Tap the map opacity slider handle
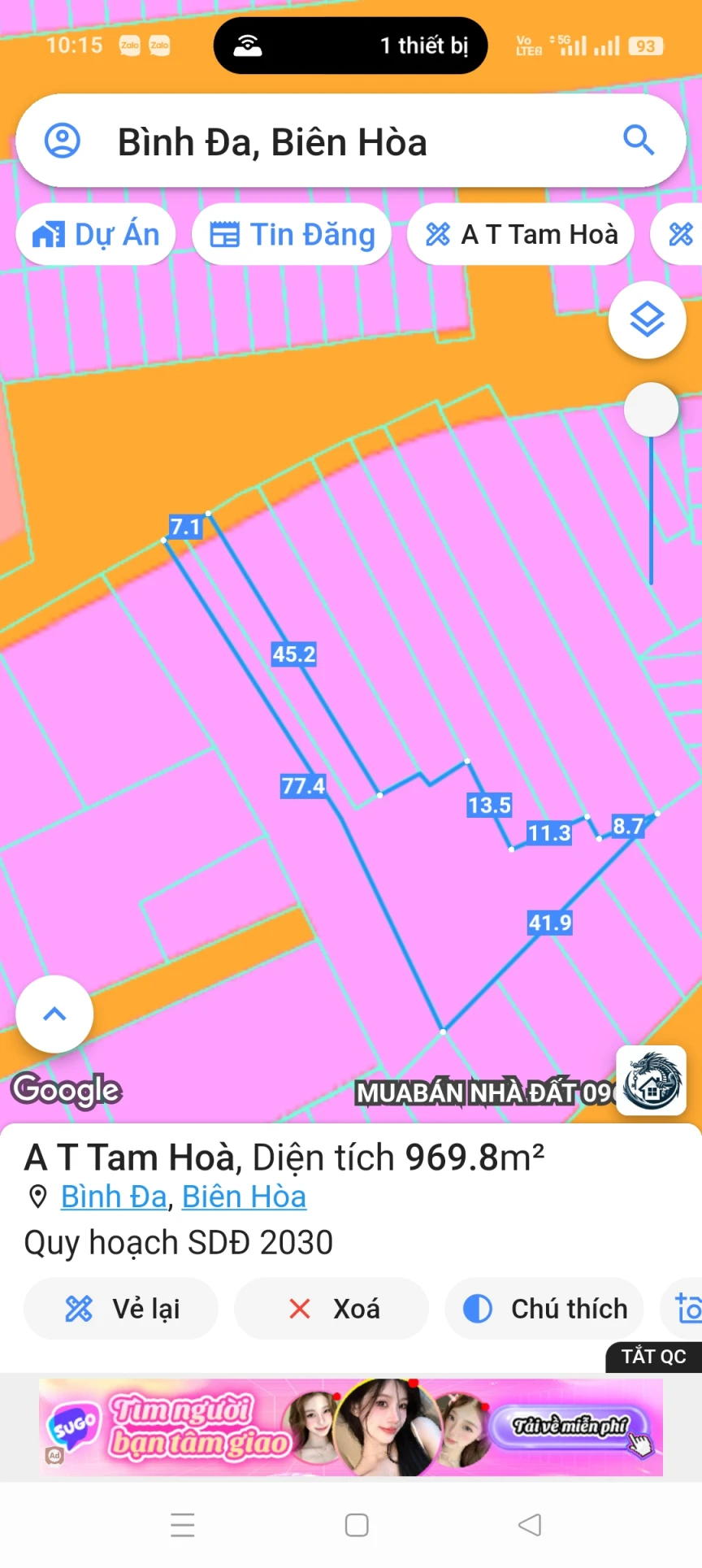 (x=651, y=410)
